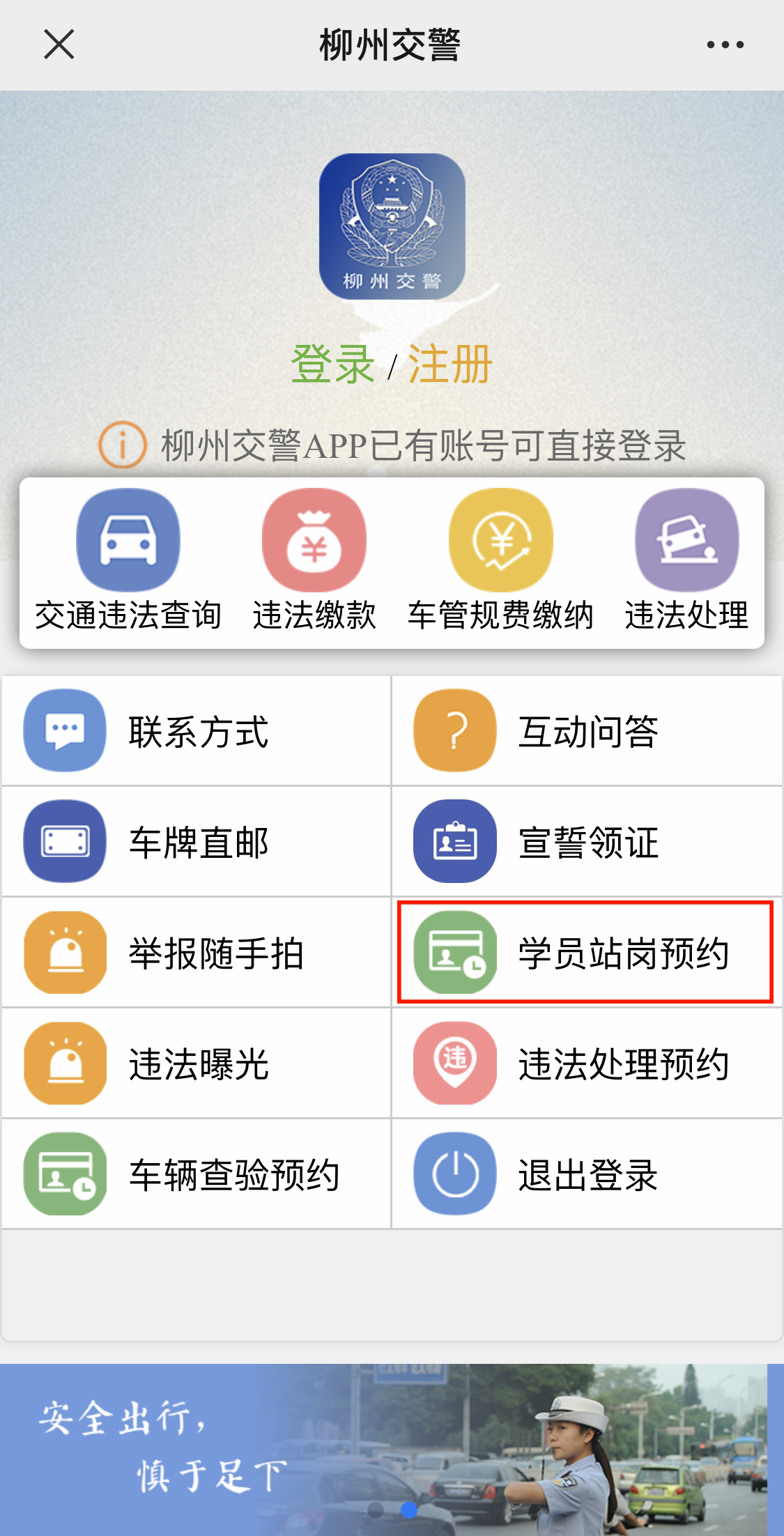
Task: Open the three-dot overflow menu
Action: (725, 45)
